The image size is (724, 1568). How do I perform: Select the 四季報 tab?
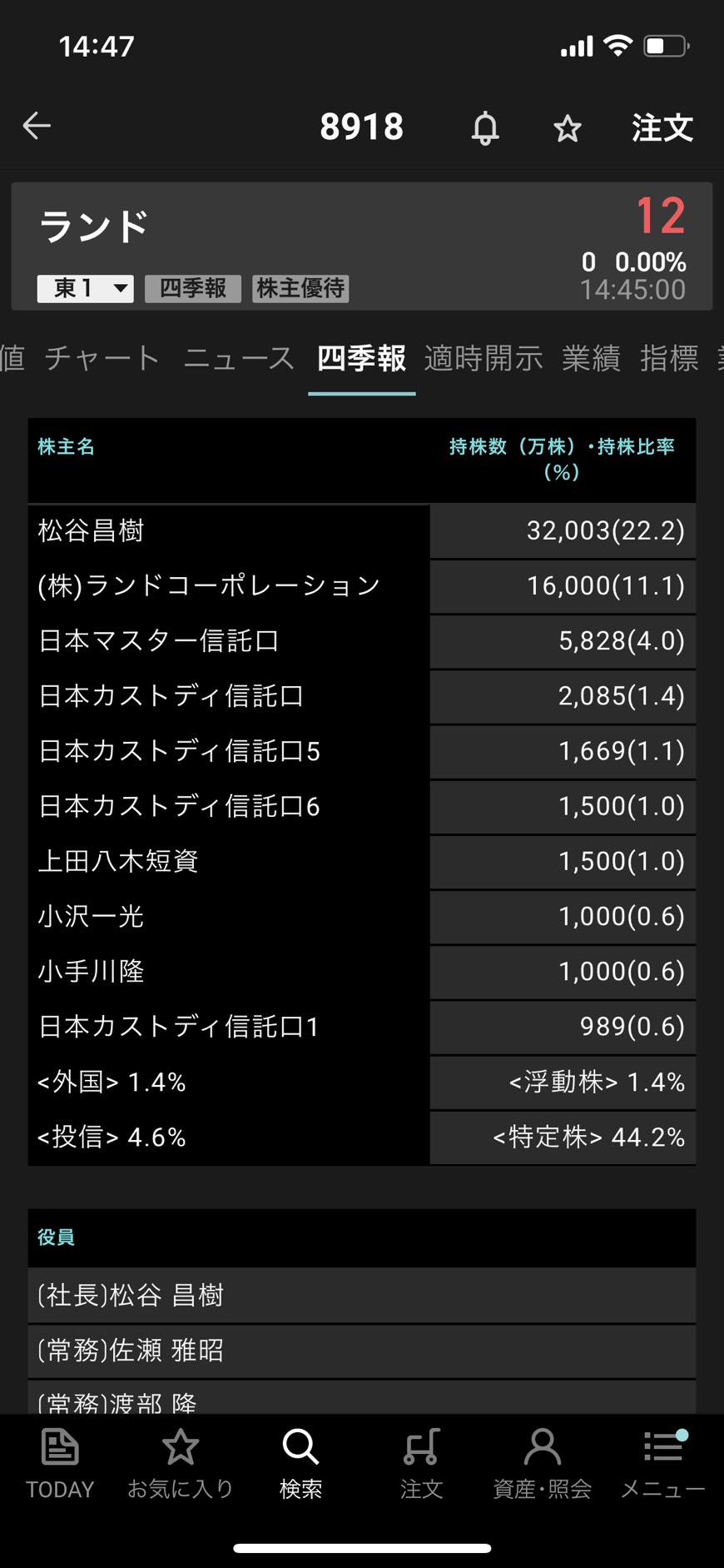[x=361, y=358]
